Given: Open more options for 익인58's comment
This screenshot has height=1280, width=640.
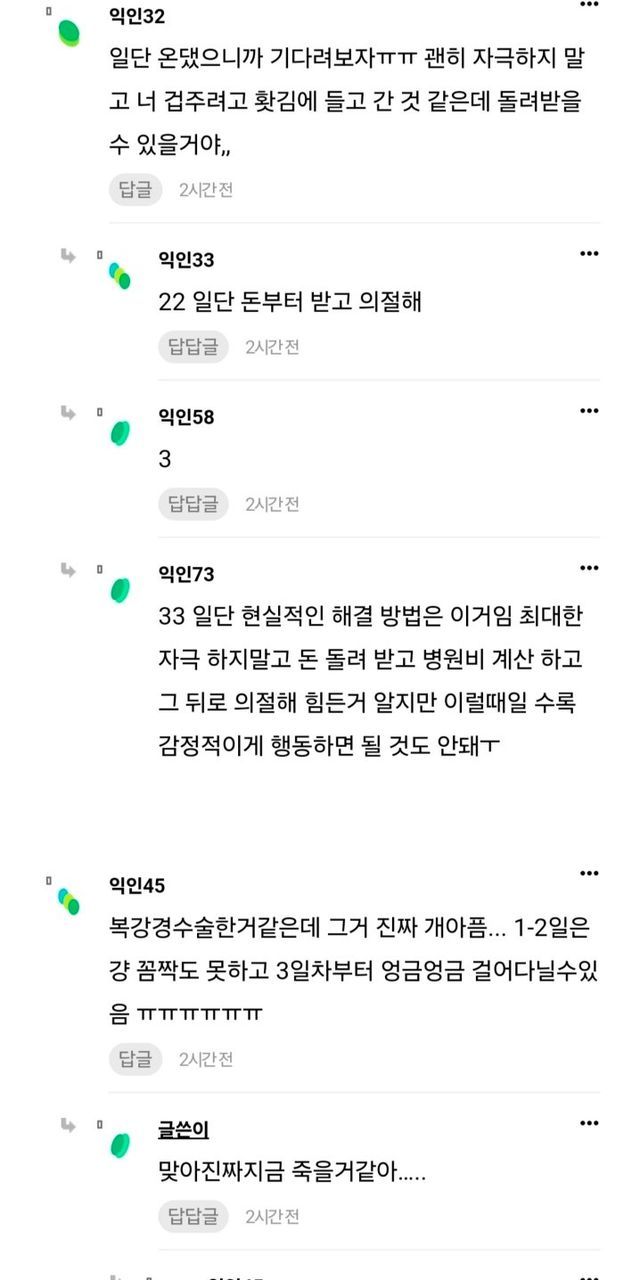Looking at the screenshot, I should [589, 411].
